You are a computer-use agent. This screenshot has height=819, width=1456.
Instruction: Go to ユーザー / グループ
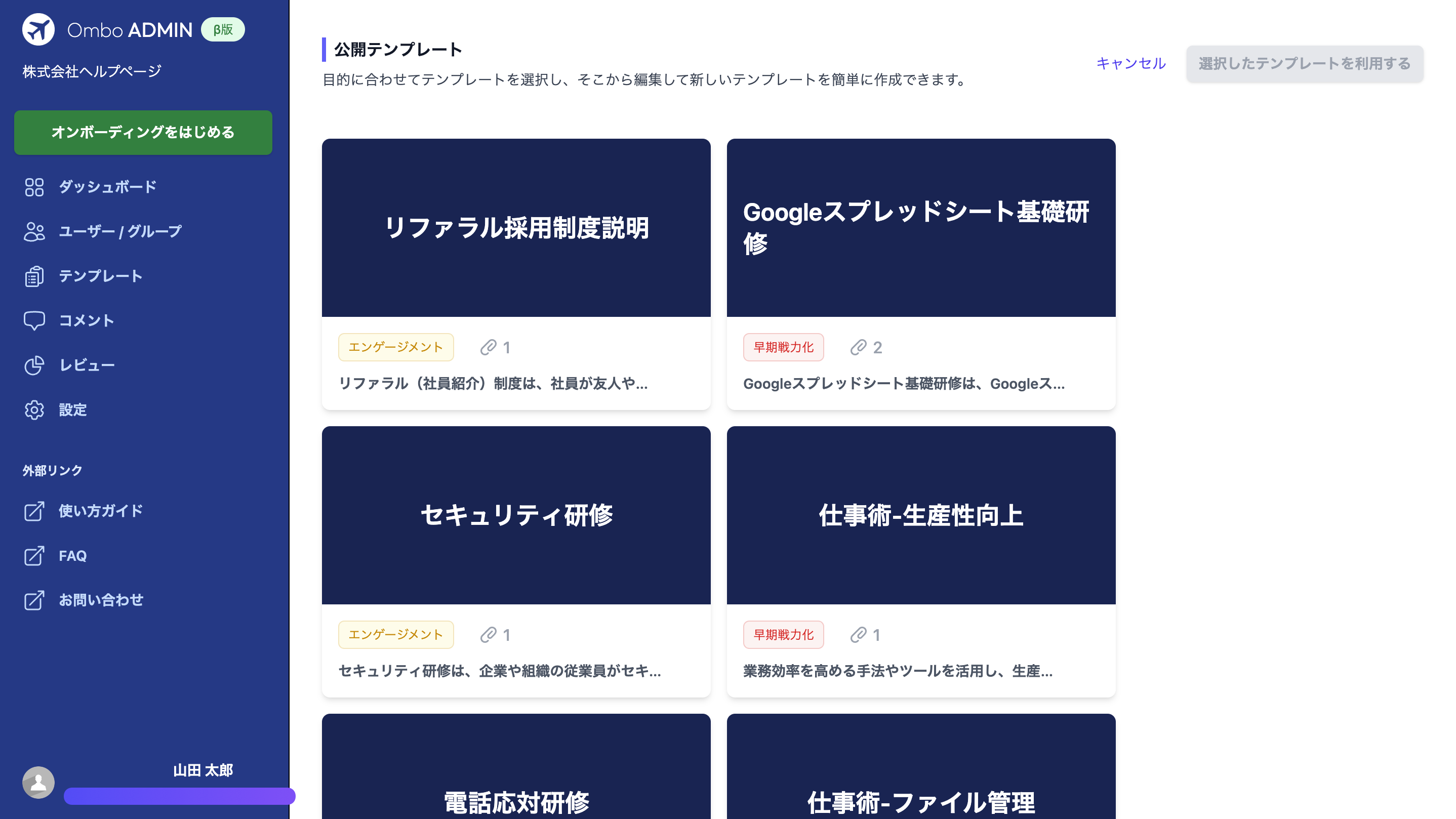point(120,231)
